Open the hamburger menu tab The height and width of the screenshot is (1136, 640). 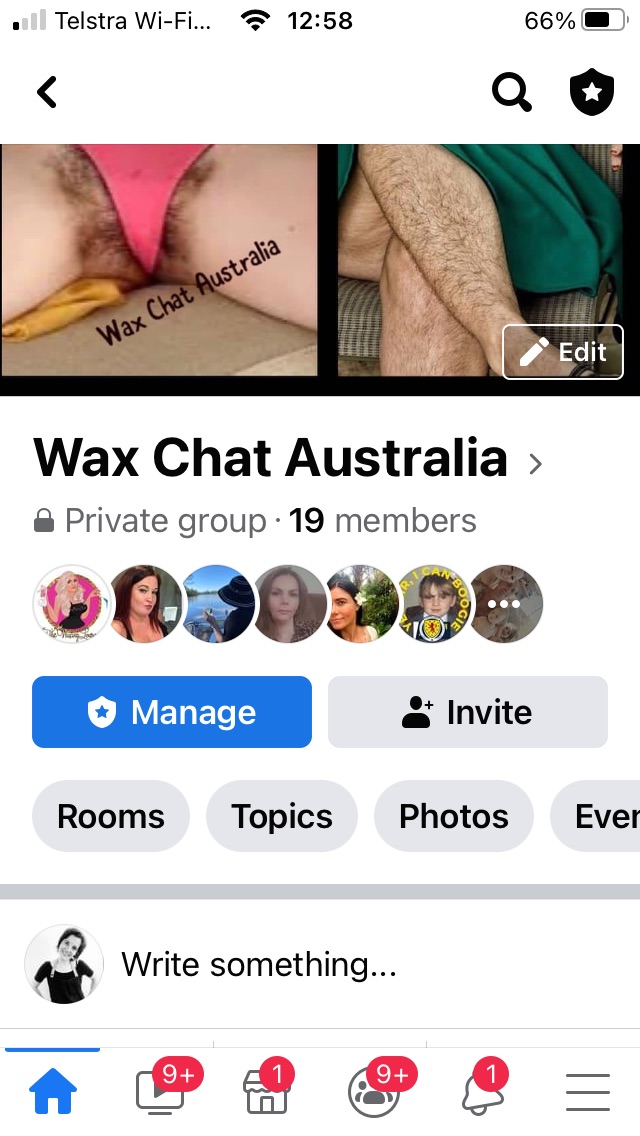[x=587, y=1092]
